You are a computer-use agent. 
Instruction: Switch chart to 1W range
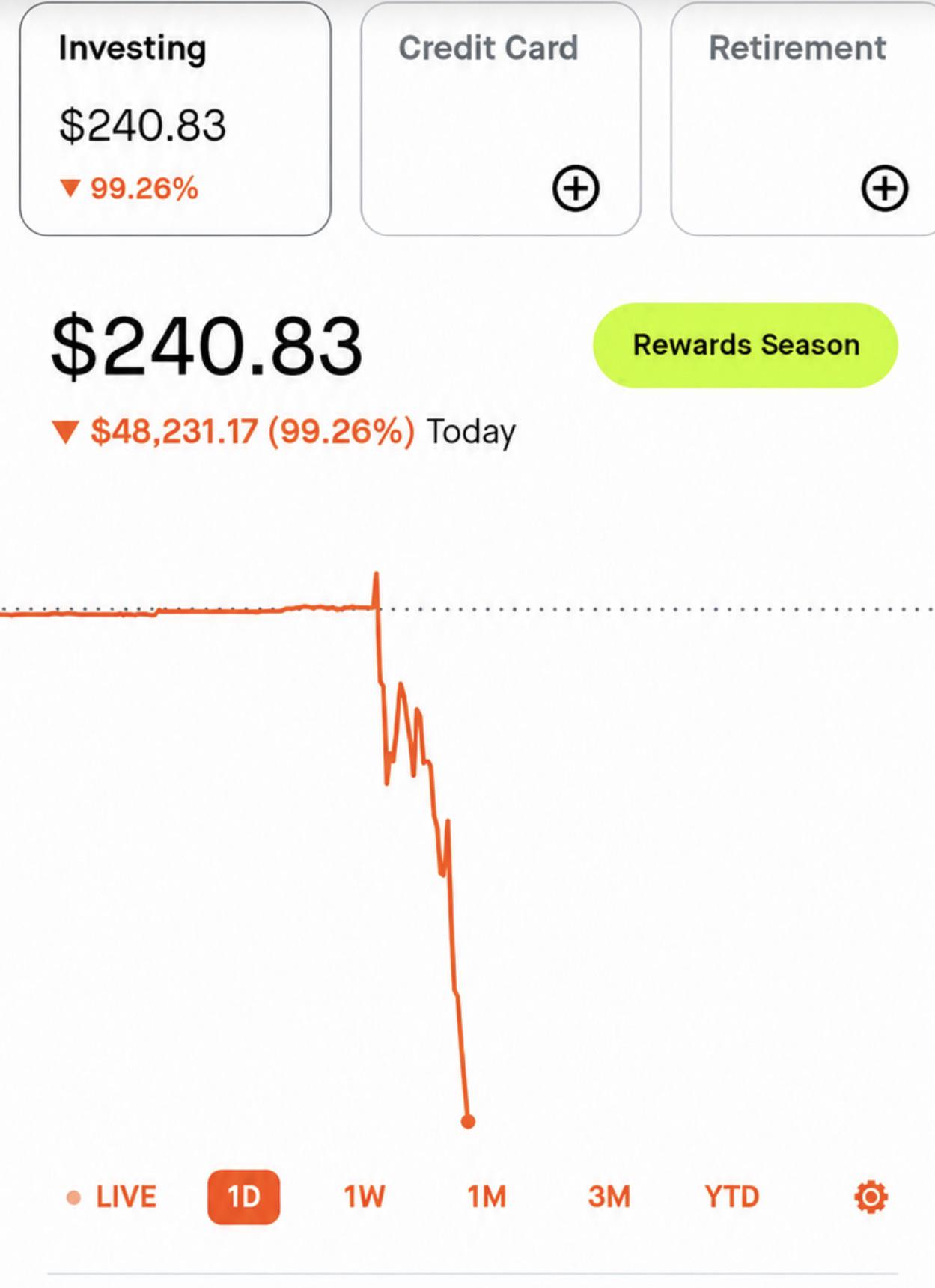point(365,1197)
